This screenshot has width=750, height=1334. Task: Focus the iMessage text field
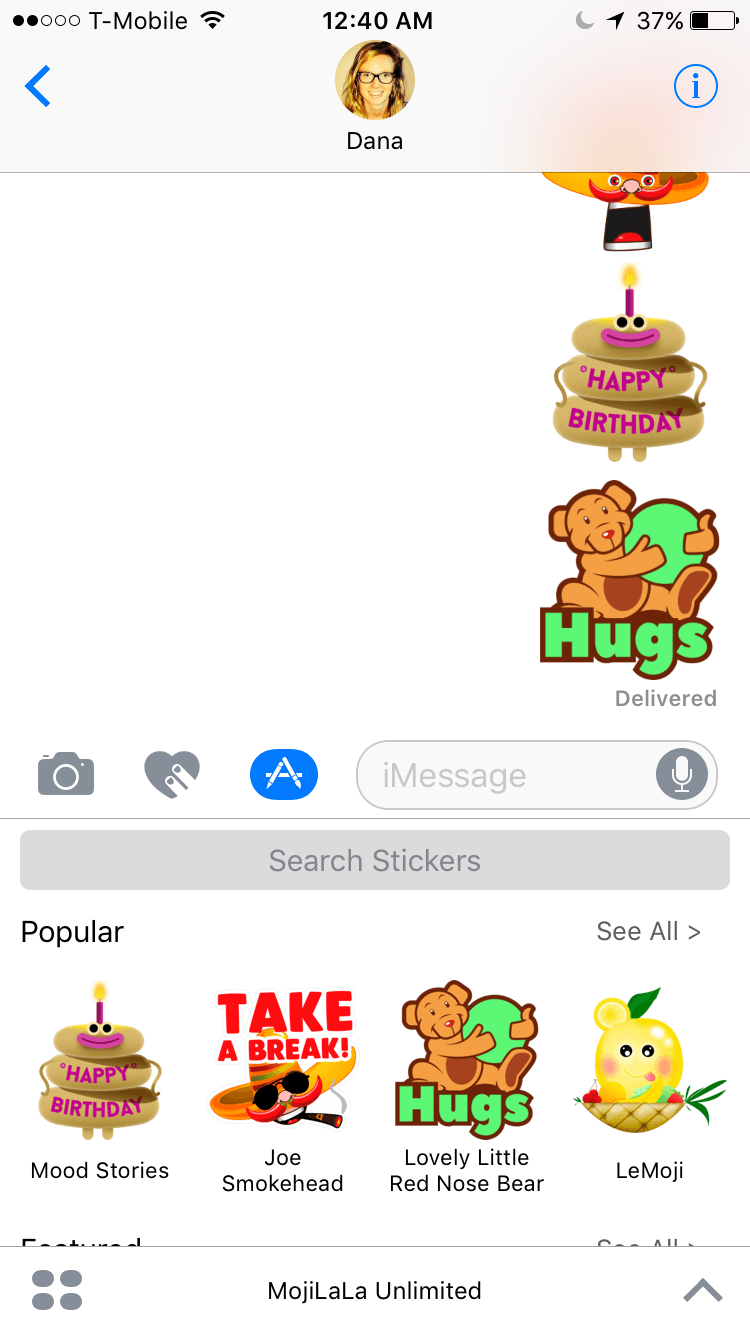point(500,775)
